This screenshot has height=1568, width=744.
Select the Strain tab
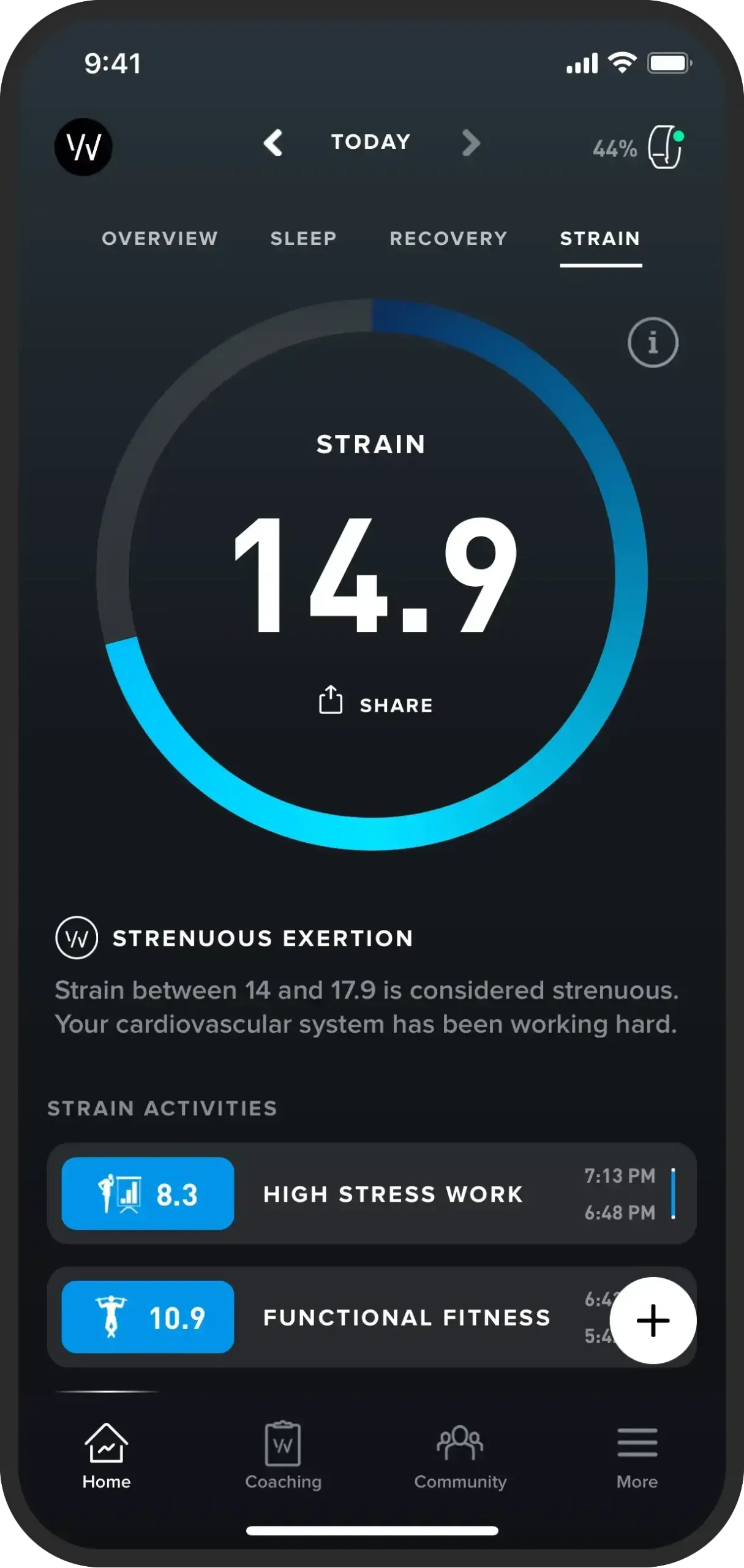[601, 238]
